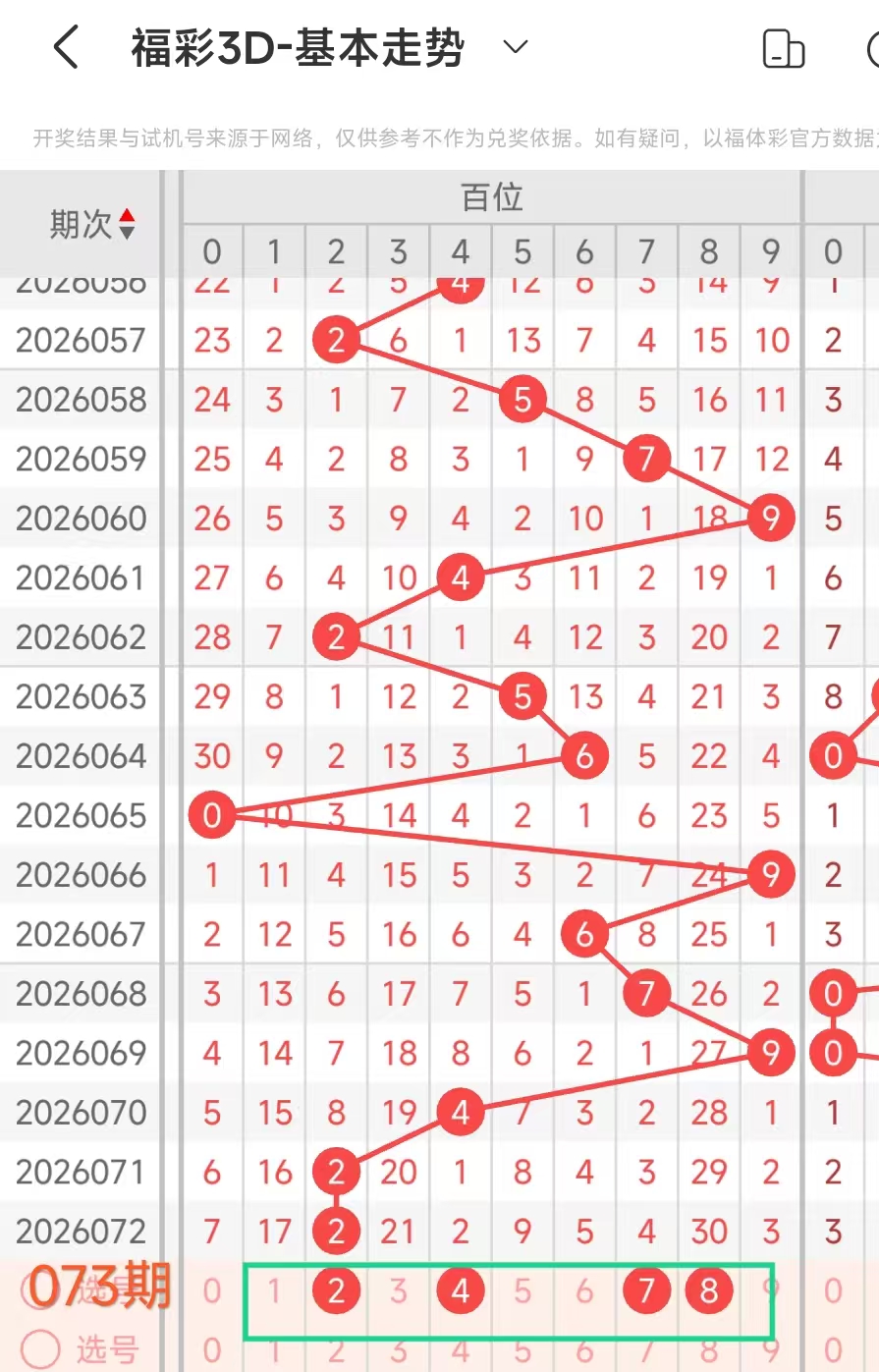This screenshot has width=879, height=1372.
Task: Deselect red ball 7 in the selection row
Action: point(646,1290)
